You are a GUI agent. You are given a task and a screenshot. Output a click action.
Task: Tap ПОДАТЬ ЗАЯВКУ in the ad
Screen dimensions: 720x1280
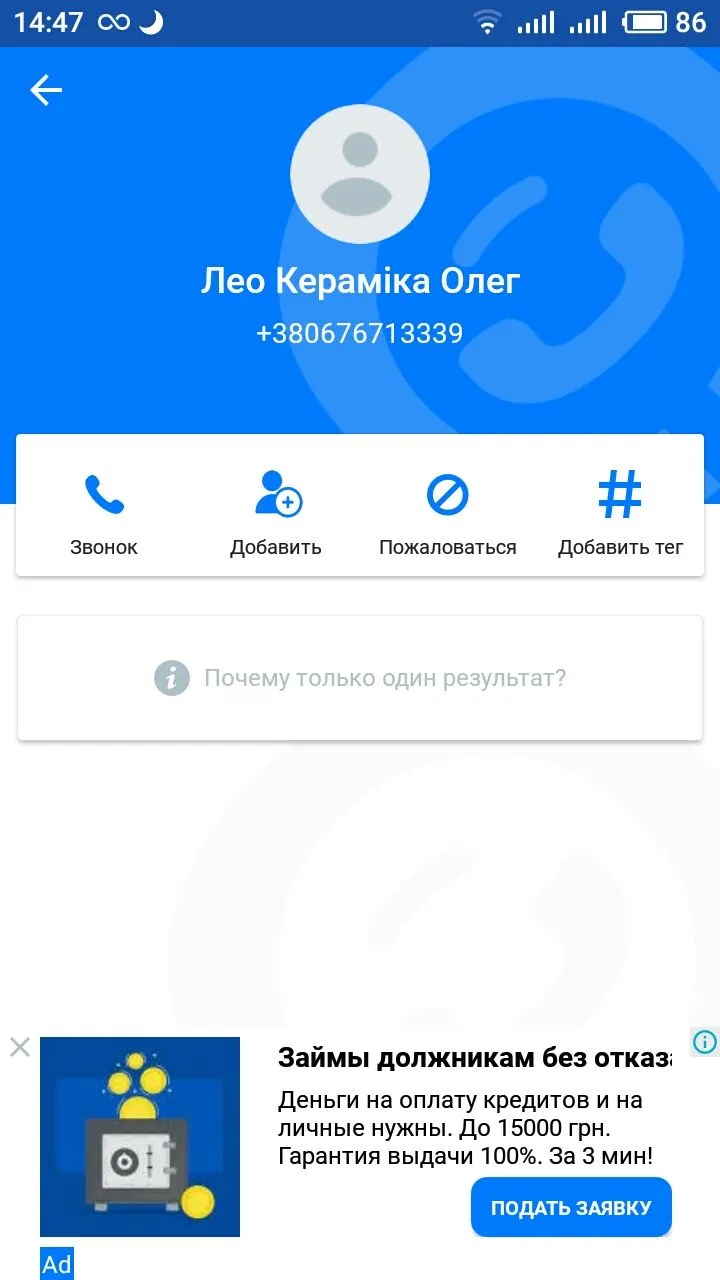click(570, 1207)
